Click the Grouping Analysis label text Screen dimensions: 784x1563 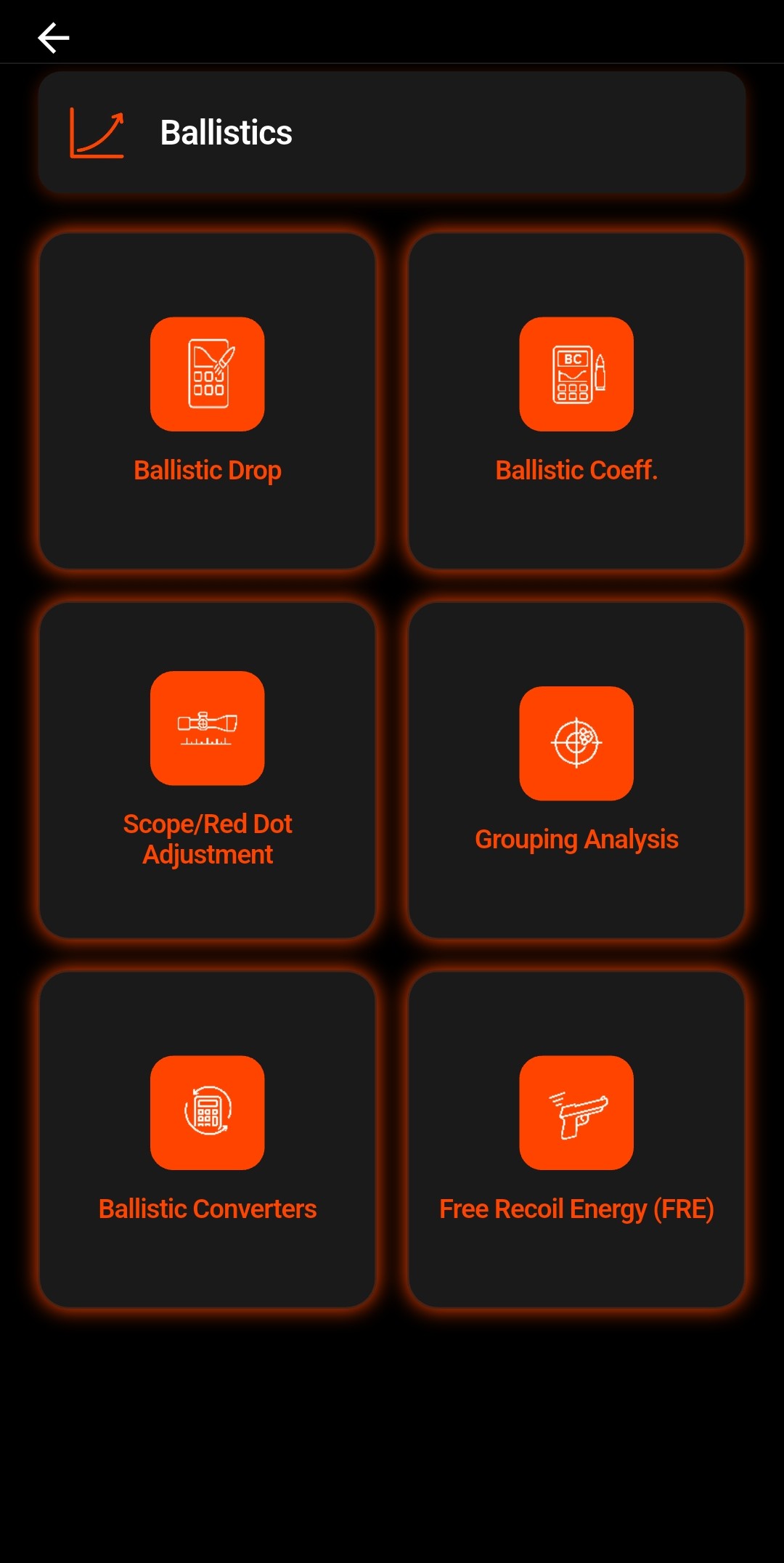tap(576, 839)
